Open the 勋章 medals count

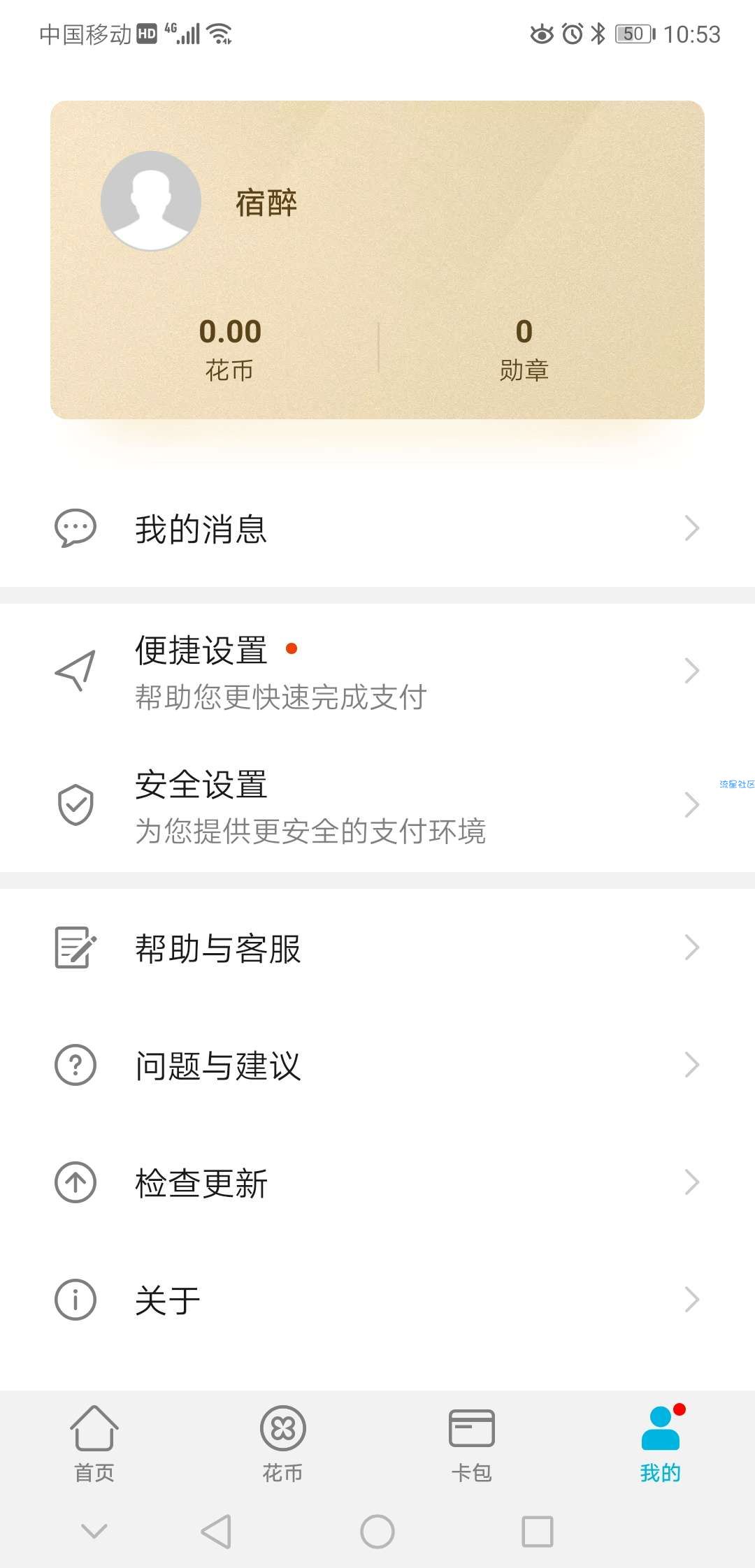(524, 349)
